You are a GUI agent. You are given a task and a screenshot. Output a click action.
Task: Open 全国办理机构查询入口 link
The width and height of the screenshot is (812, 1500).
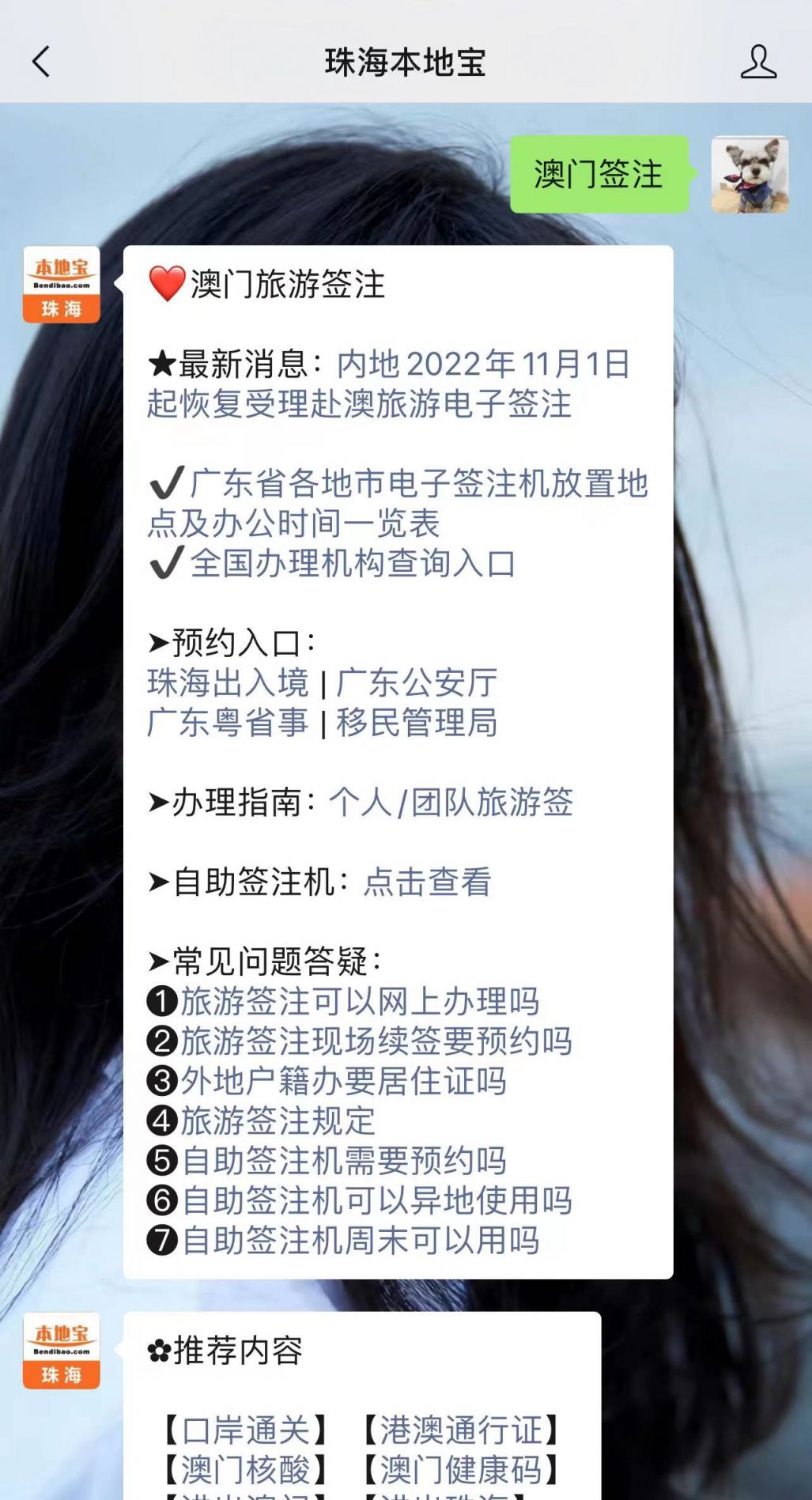(353, 564)
